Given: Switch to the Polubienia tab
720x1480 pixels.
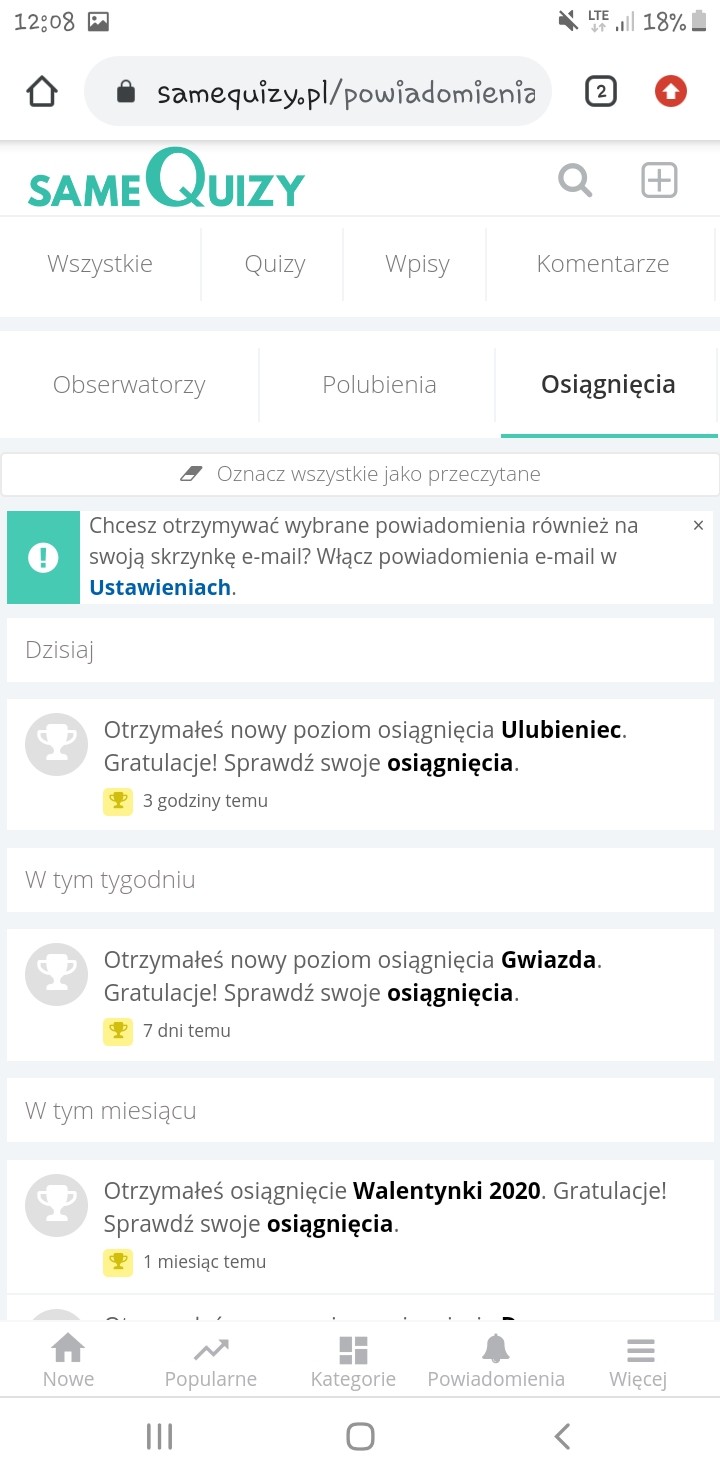Looking at the screenshot, I should [379, 385].
